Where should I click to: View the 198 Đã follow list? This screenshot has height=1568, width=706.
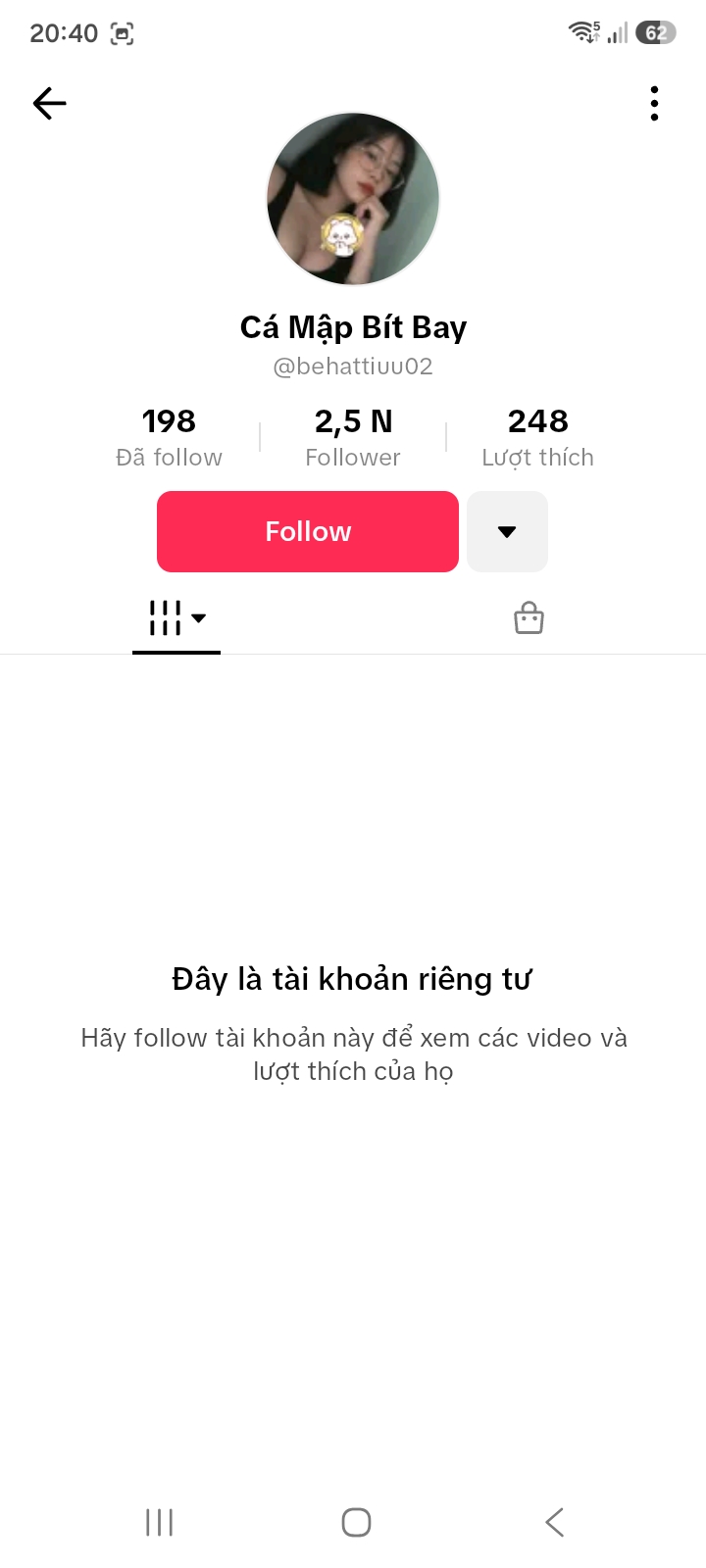[x=169, y=437]
